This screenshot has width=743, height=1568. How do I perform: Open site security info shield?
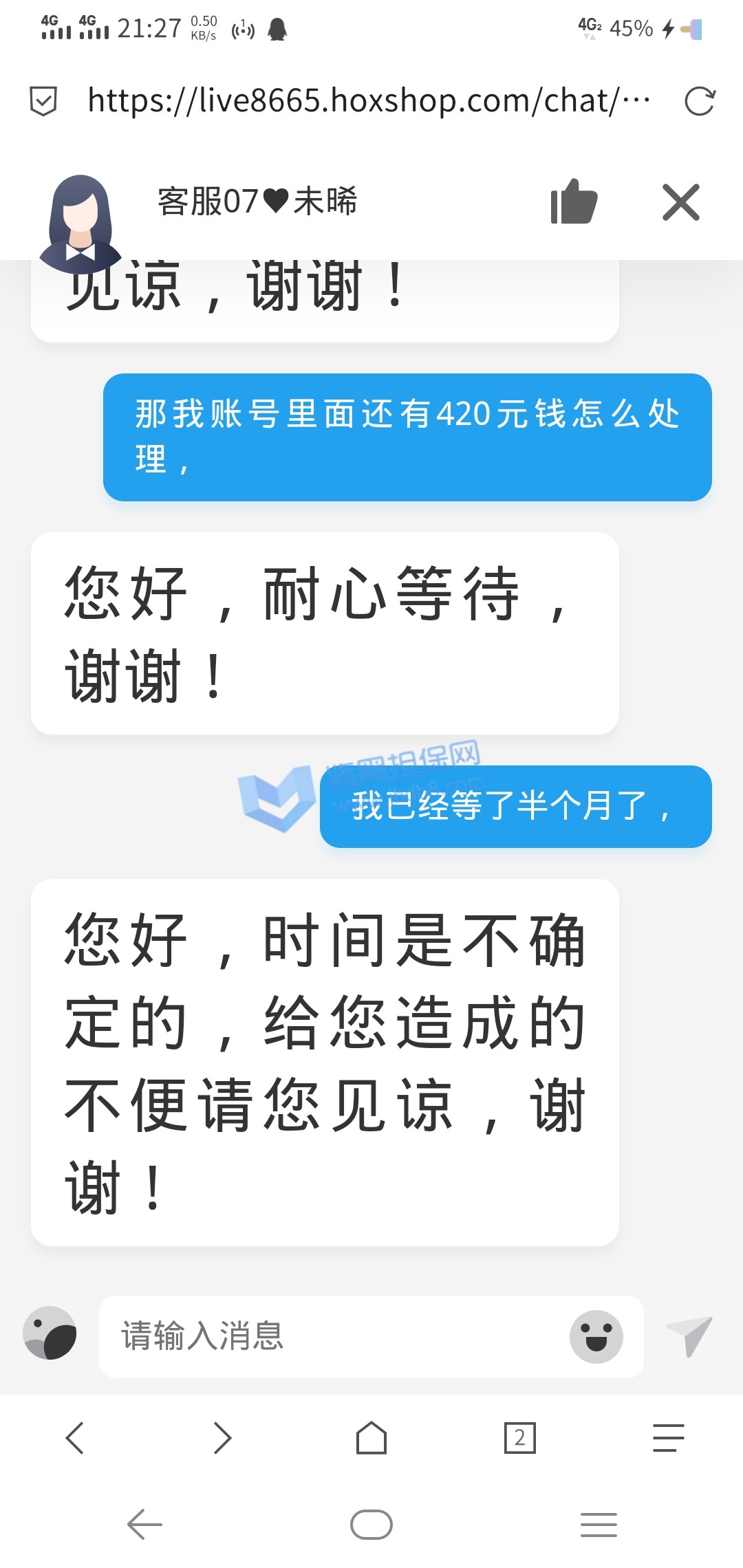pyautogui.click(x=43, y=102)
